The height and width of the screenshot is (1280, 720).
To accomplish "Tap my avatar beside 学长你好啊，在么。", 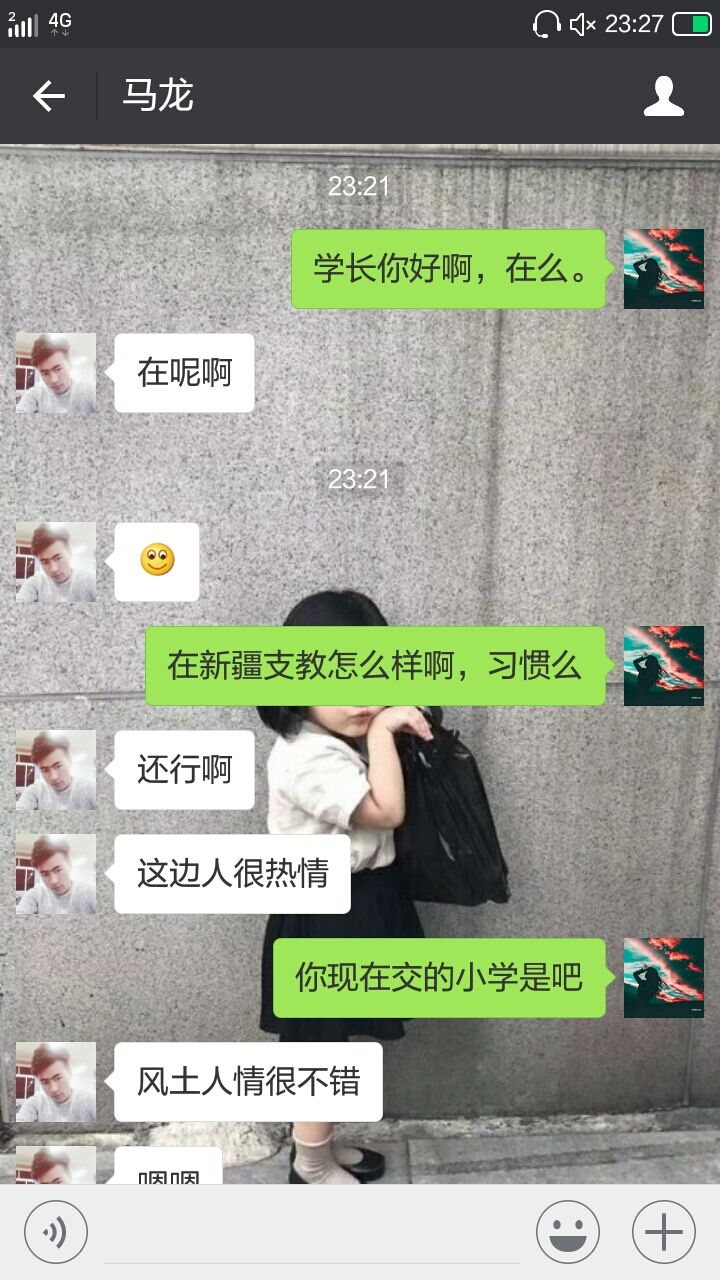I will click(663, 269).
